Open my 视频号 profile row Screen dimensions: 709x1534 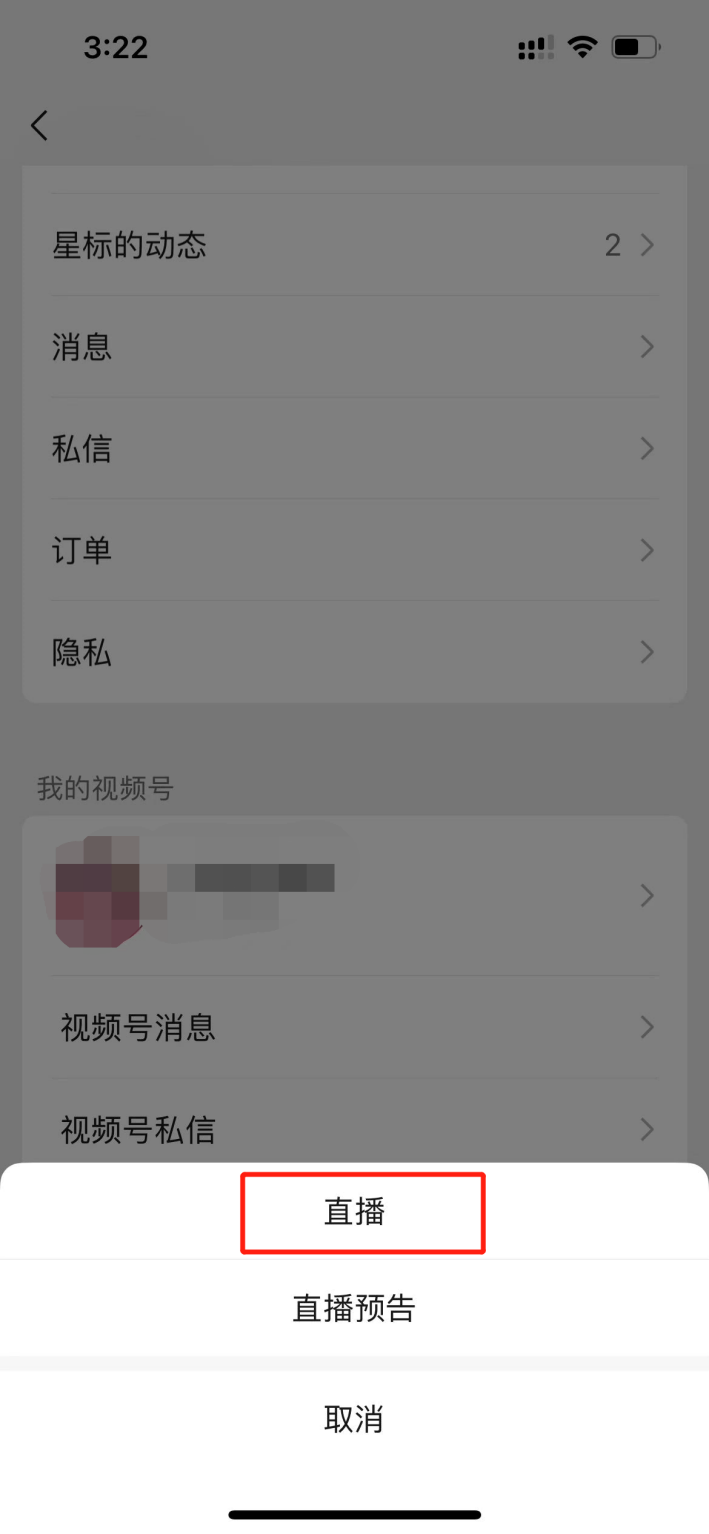[354, 895]
